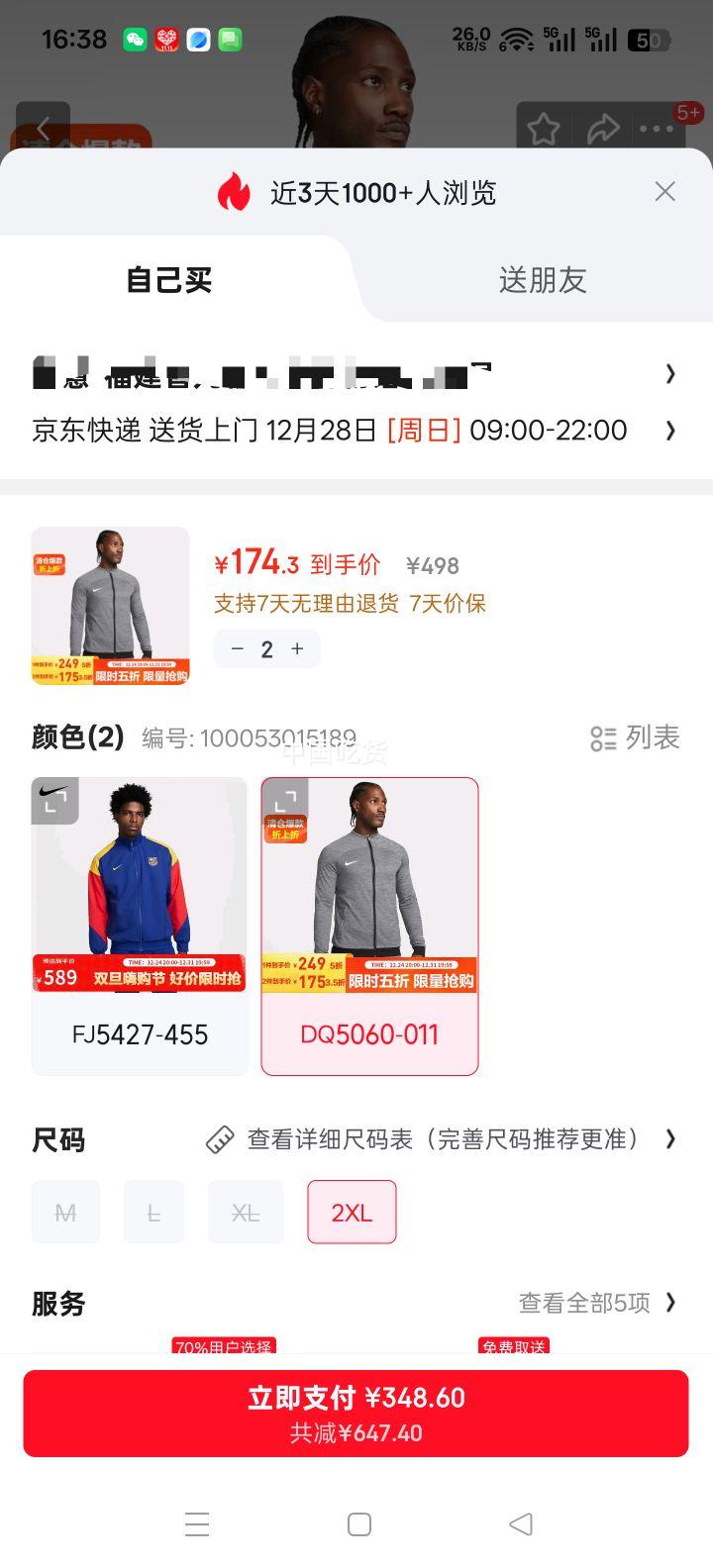
Task: Tap the flame icon beside the browsing count
Action: (236, 192)
